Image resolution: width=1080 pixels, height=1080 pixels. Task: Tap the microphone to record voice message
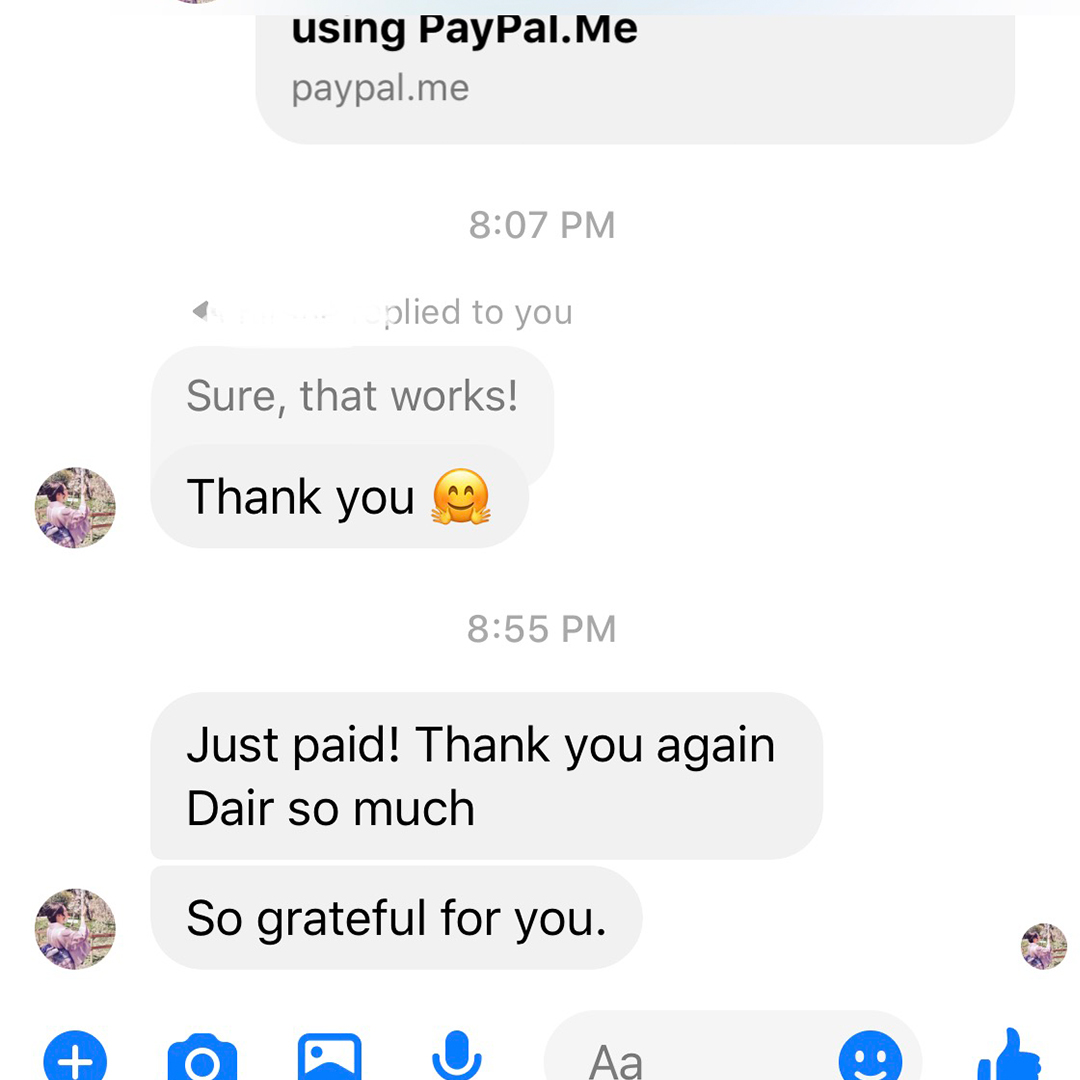coord(456,1058)
